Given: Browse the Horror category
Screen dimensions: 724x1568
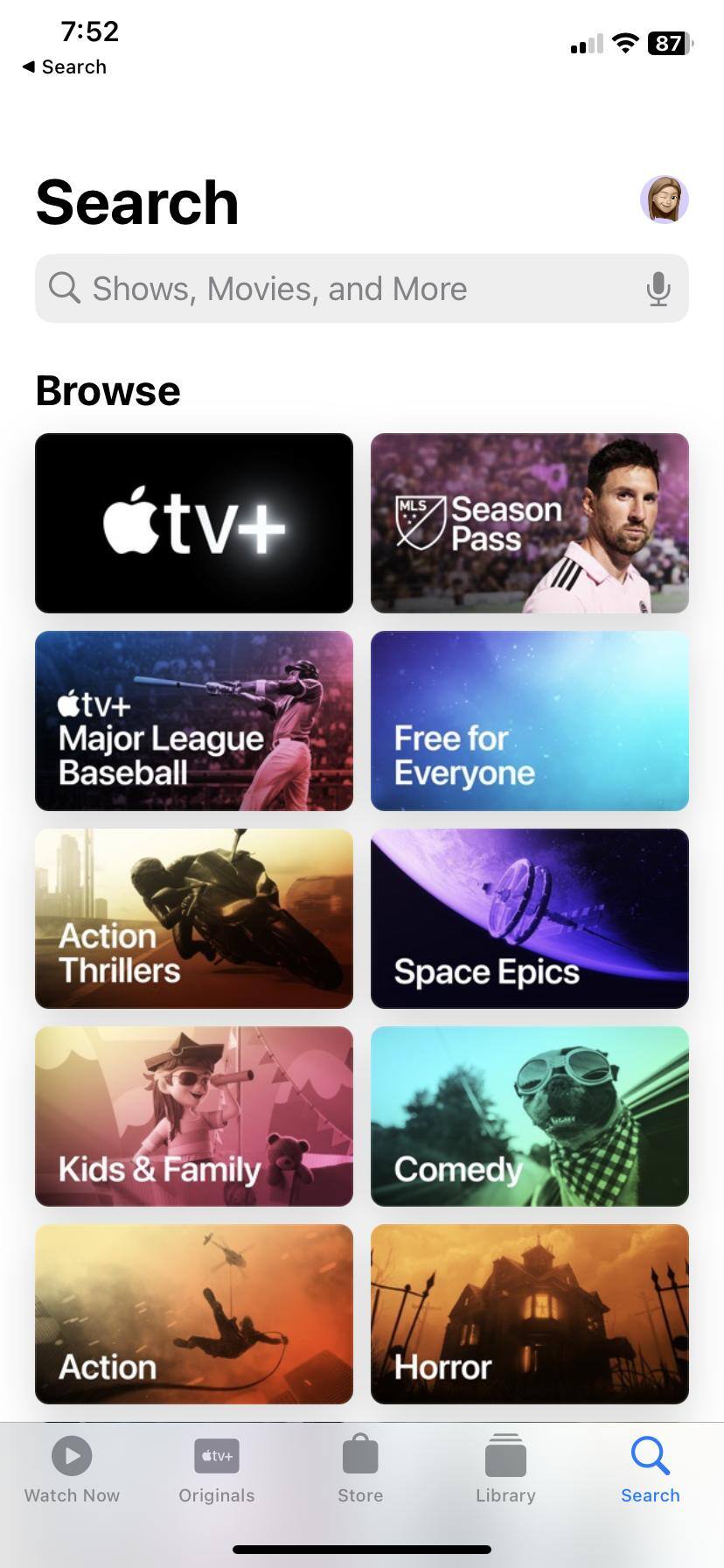Looking at the screenshot, I should [x=530, y=1314].
